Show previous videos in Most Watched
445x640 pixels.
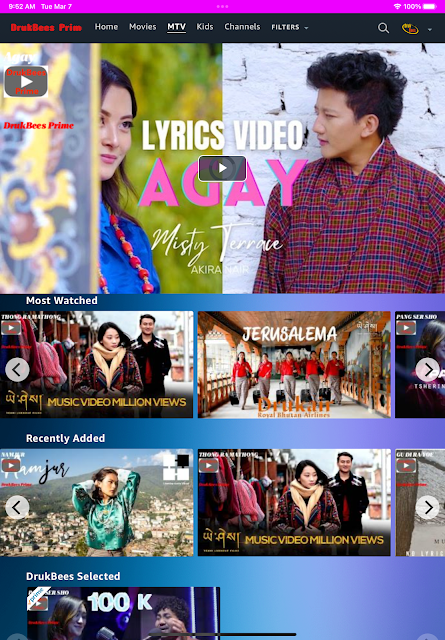coord(17,369)
